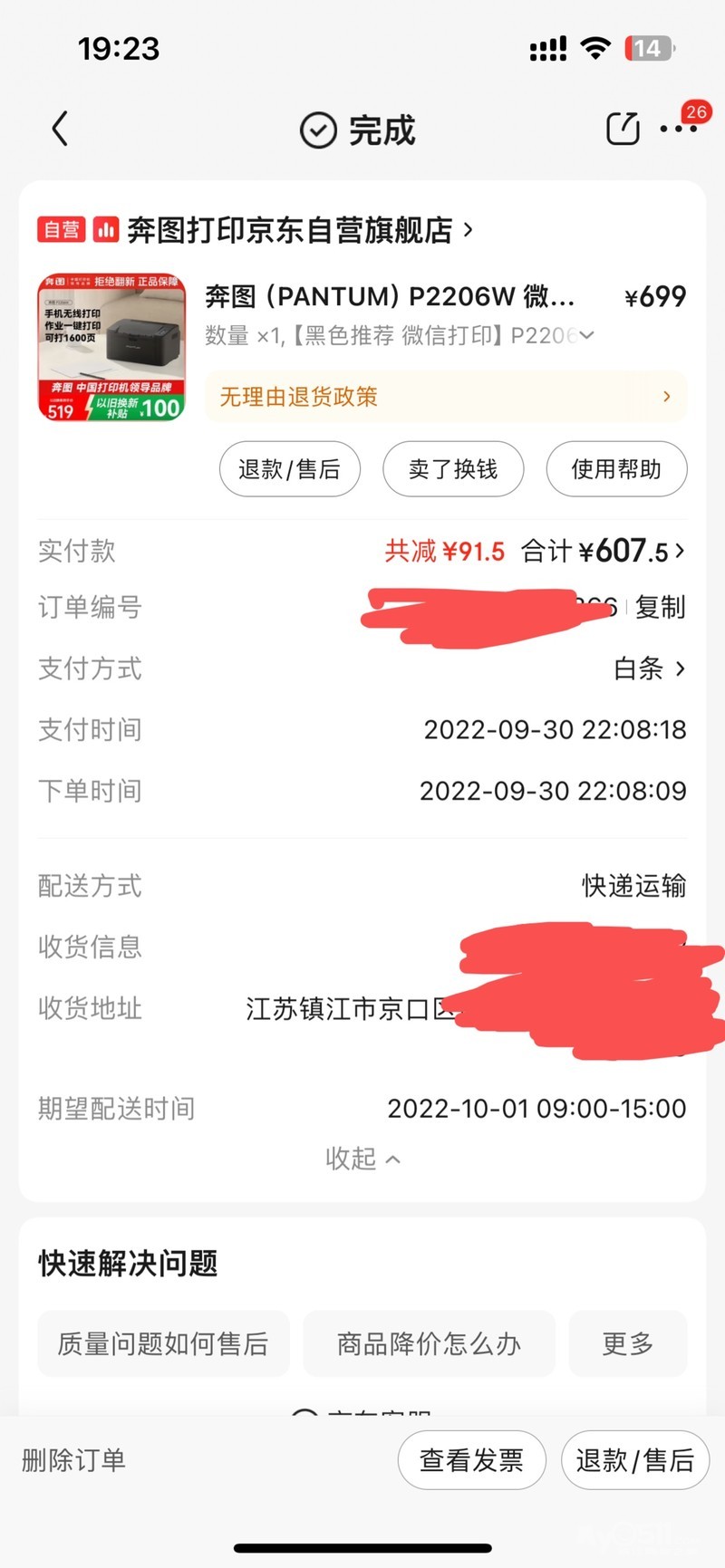Delete this order with 删除订单
Screen dimensions: 725x1568
[x=73, y=1460]
